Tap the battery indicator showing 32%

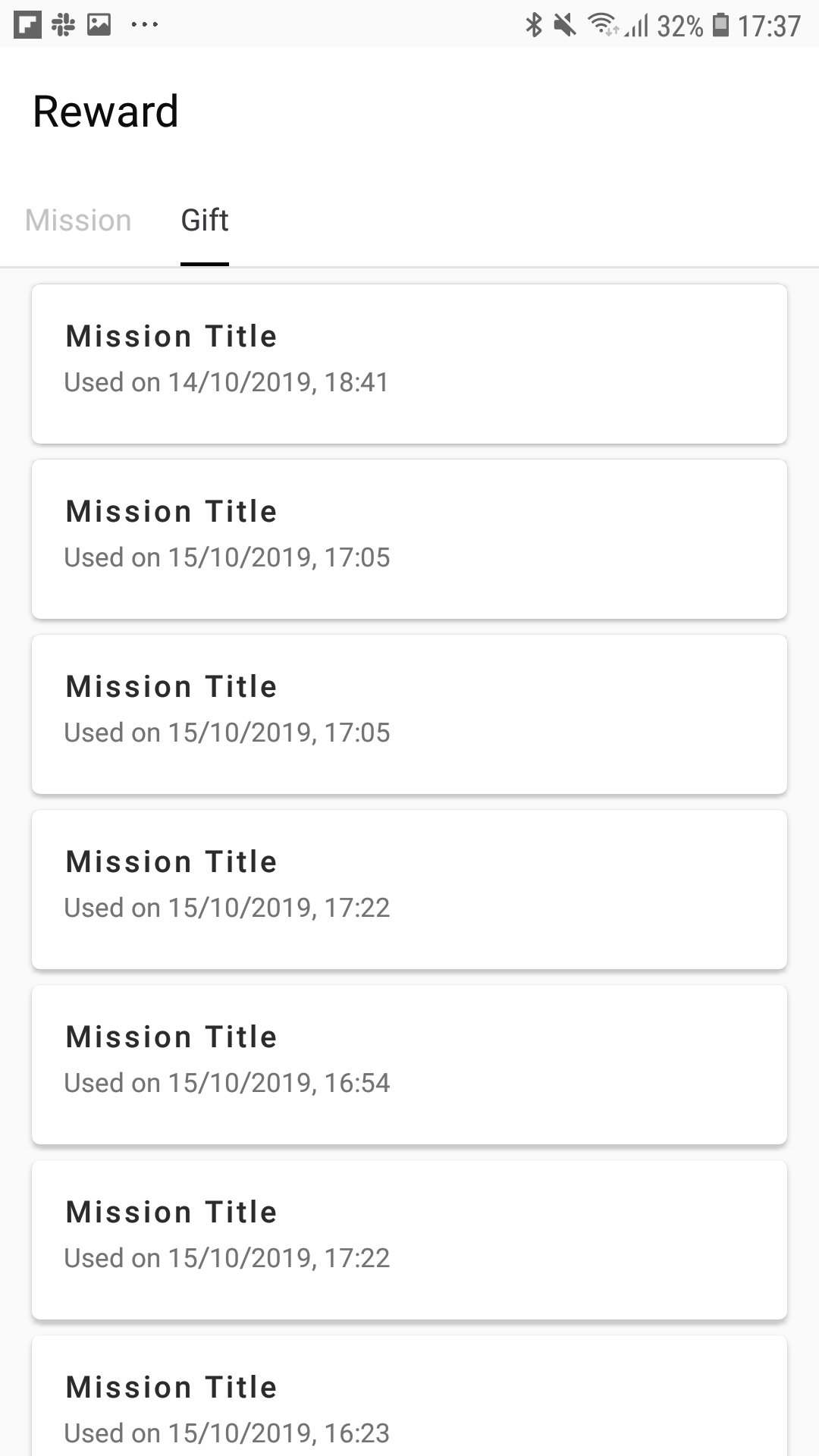695,24
